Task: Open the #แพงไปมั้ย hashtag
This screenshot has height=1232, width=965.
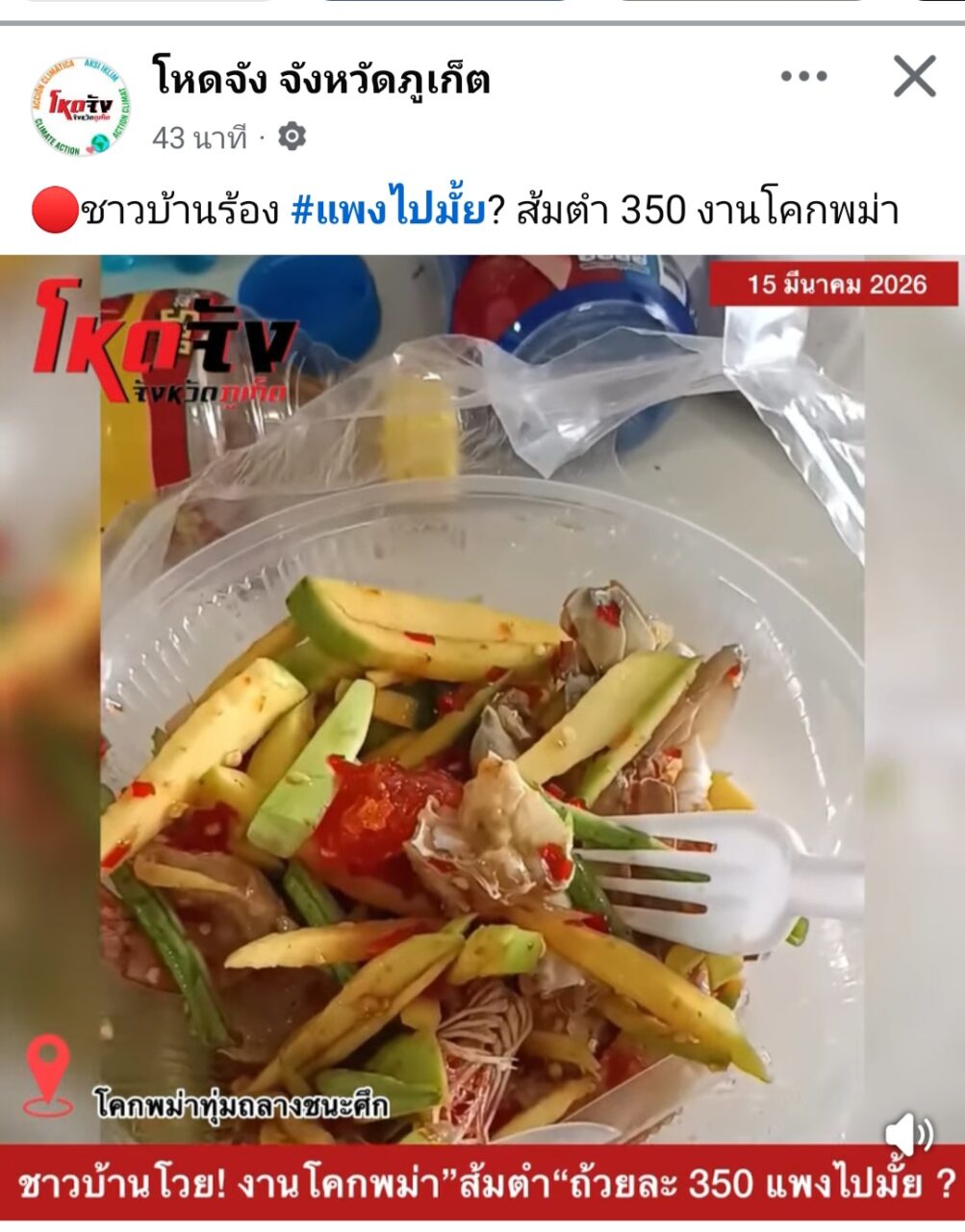Action: [x=388, y=210]
